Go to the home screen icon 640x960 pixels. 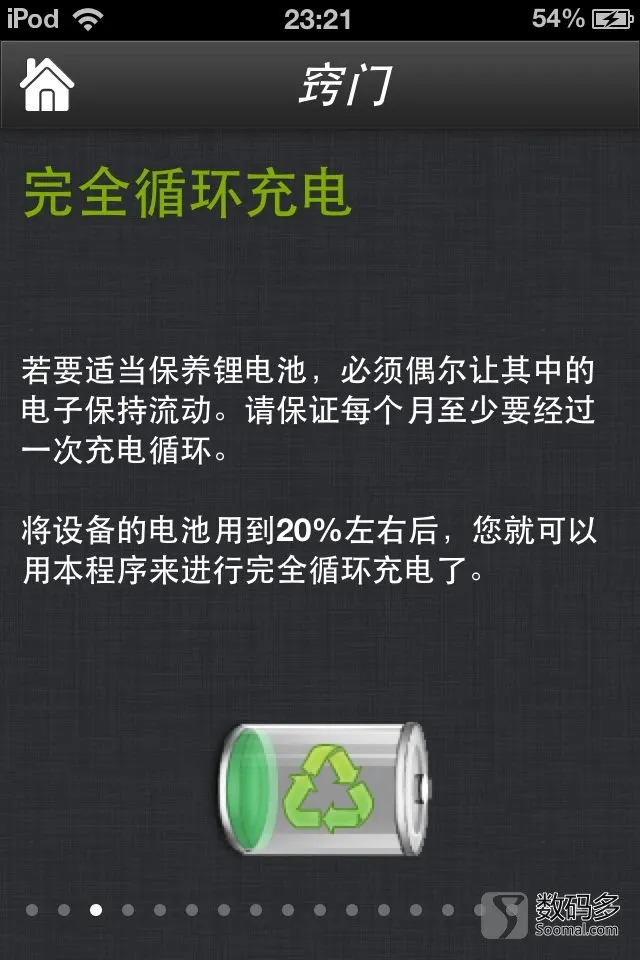tap(47, 85)
